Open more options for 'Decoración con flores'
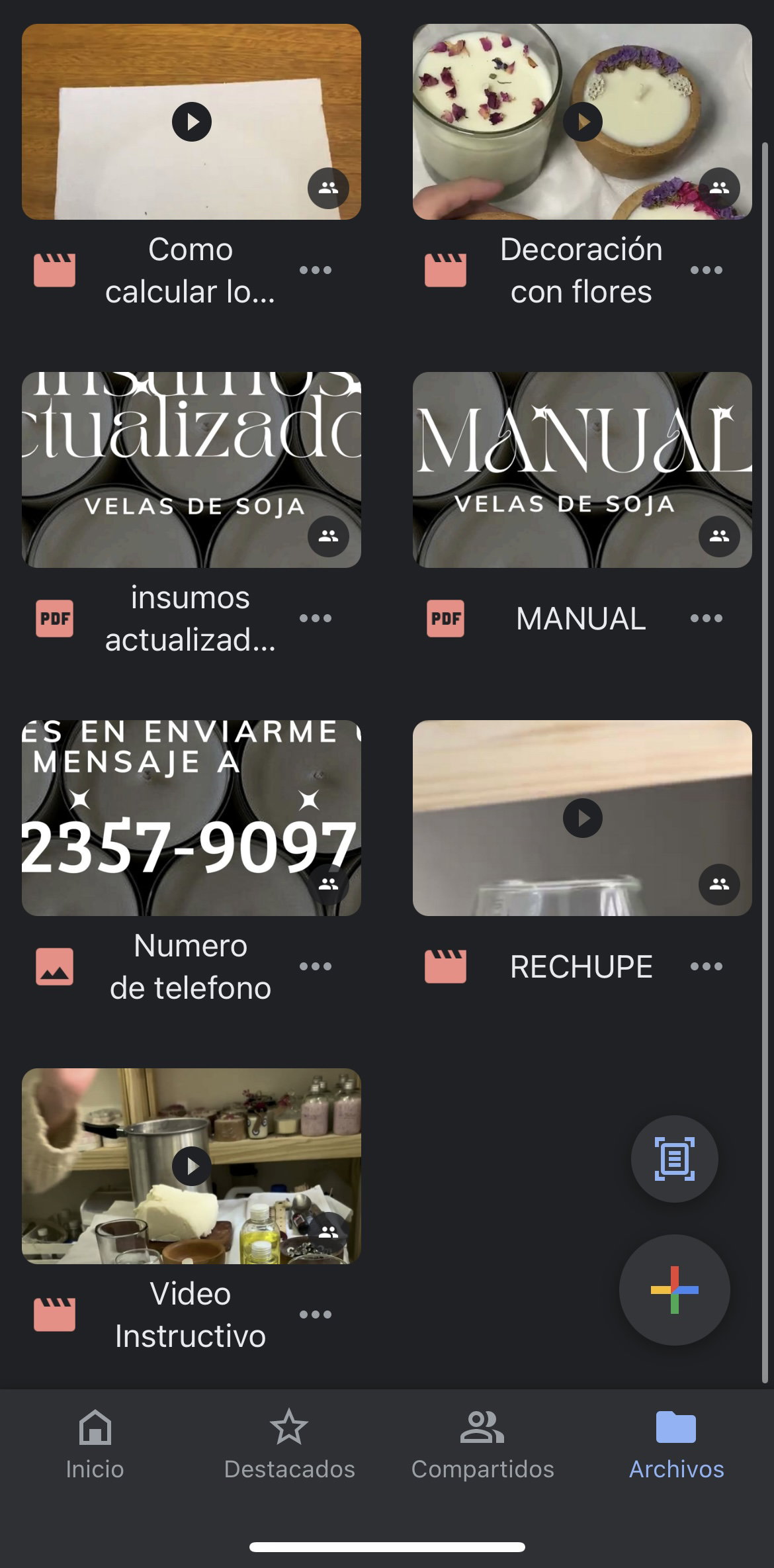This screenshot has width=774, height=1568. (706, 270)
